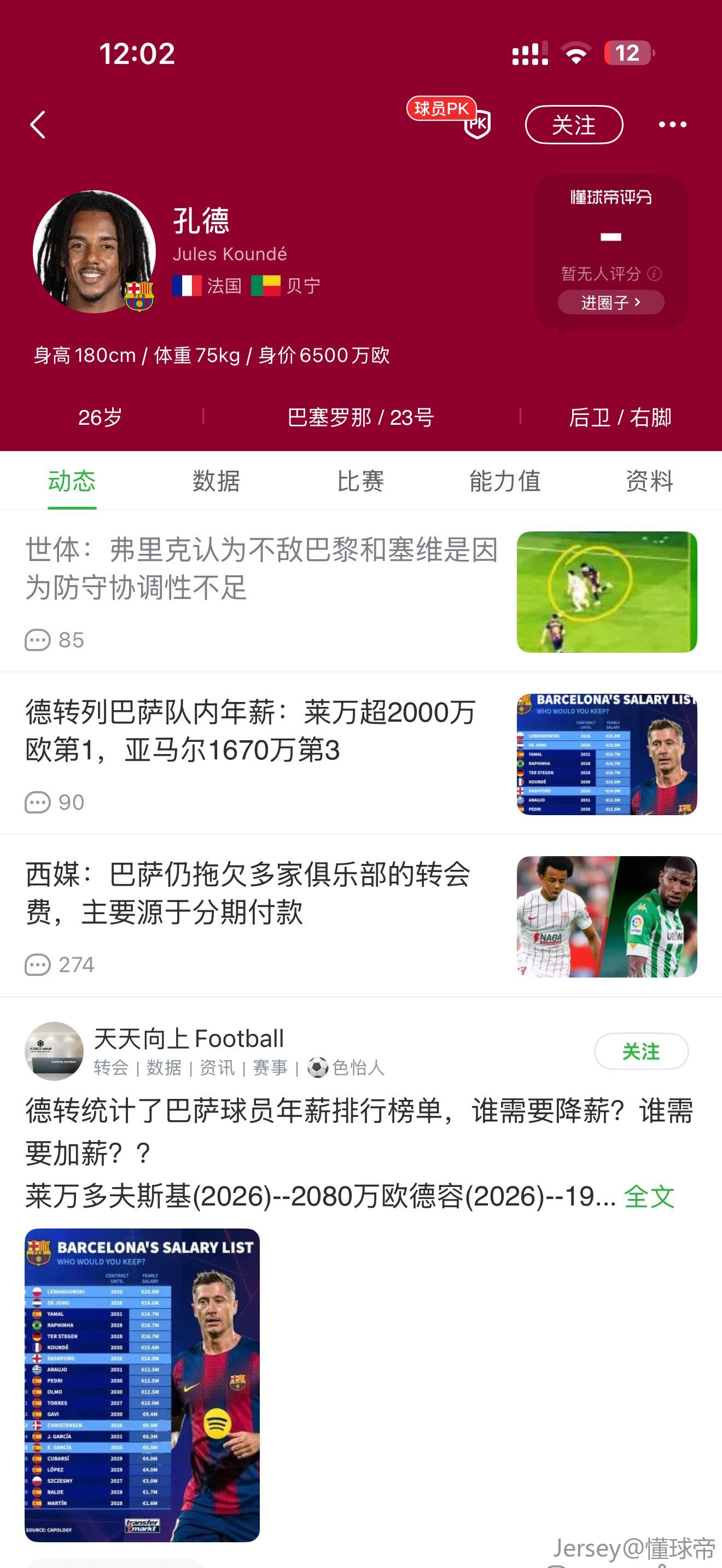The height and width of the screenshot is (1568, 722).
Task: Open the 球员PK comparison shield icon
Action: (x=476, y=124)
